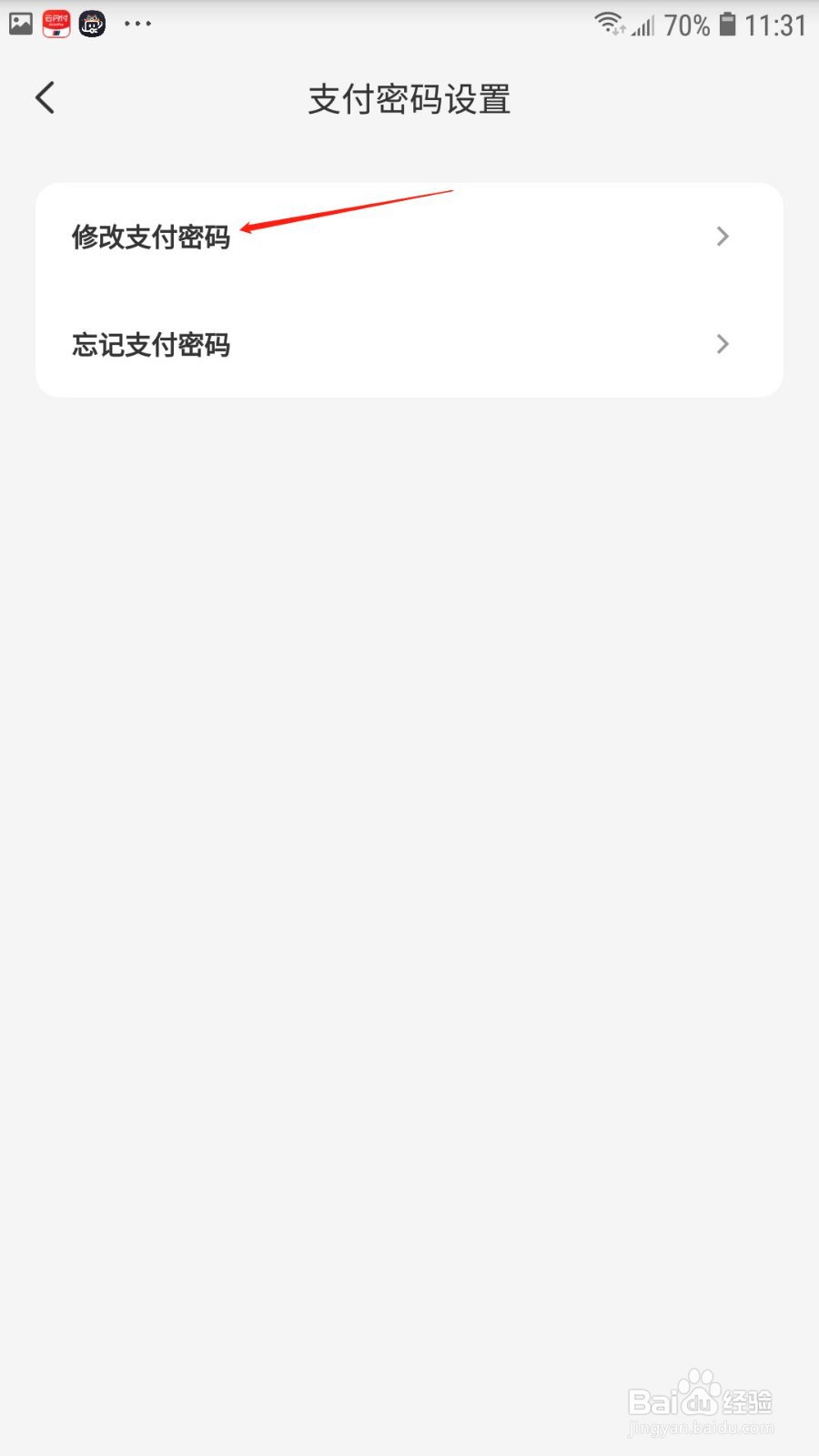Tap the ellipsis for more notifications
Viewport: 819px width, 1456px height.
pyautogui.click(x=137, y=24)
